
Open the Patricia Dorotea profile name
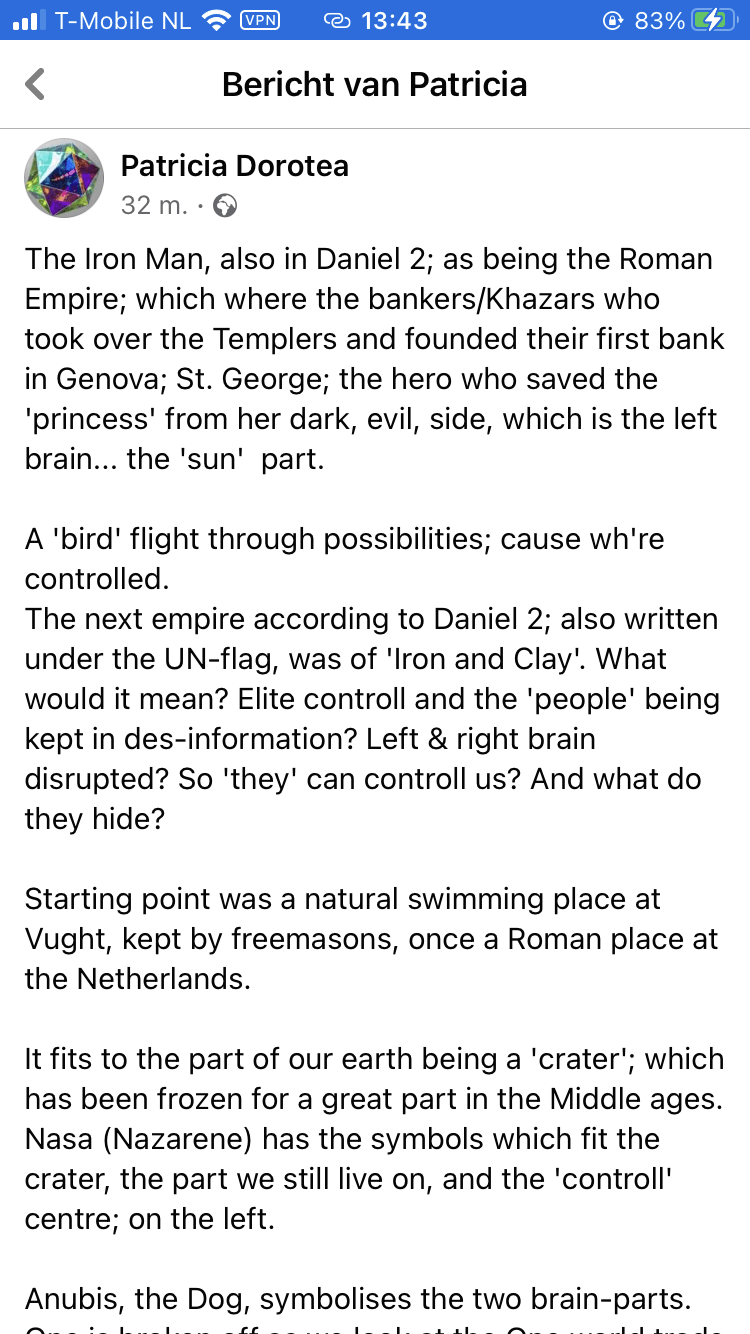coord(234,165)
